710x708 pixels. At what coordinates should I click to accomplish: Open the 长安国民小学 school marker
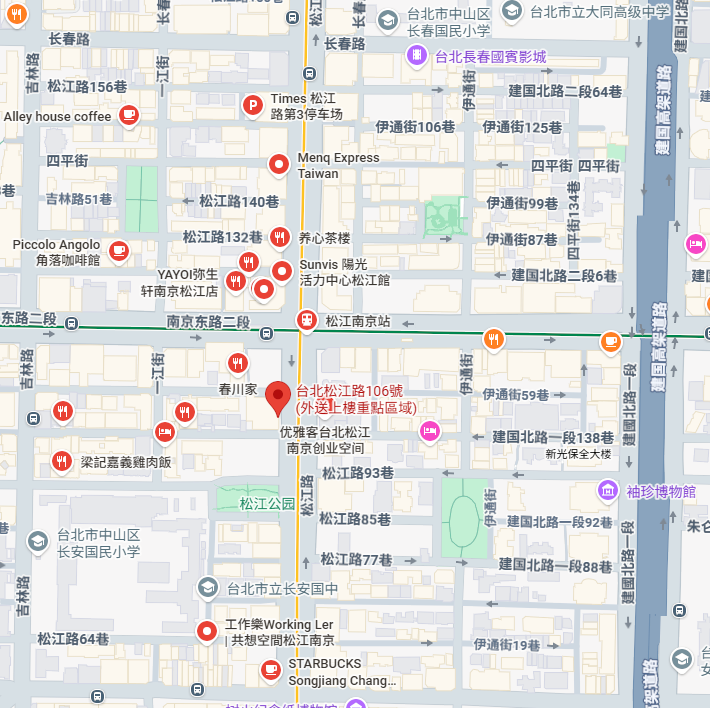pos(38,542)
